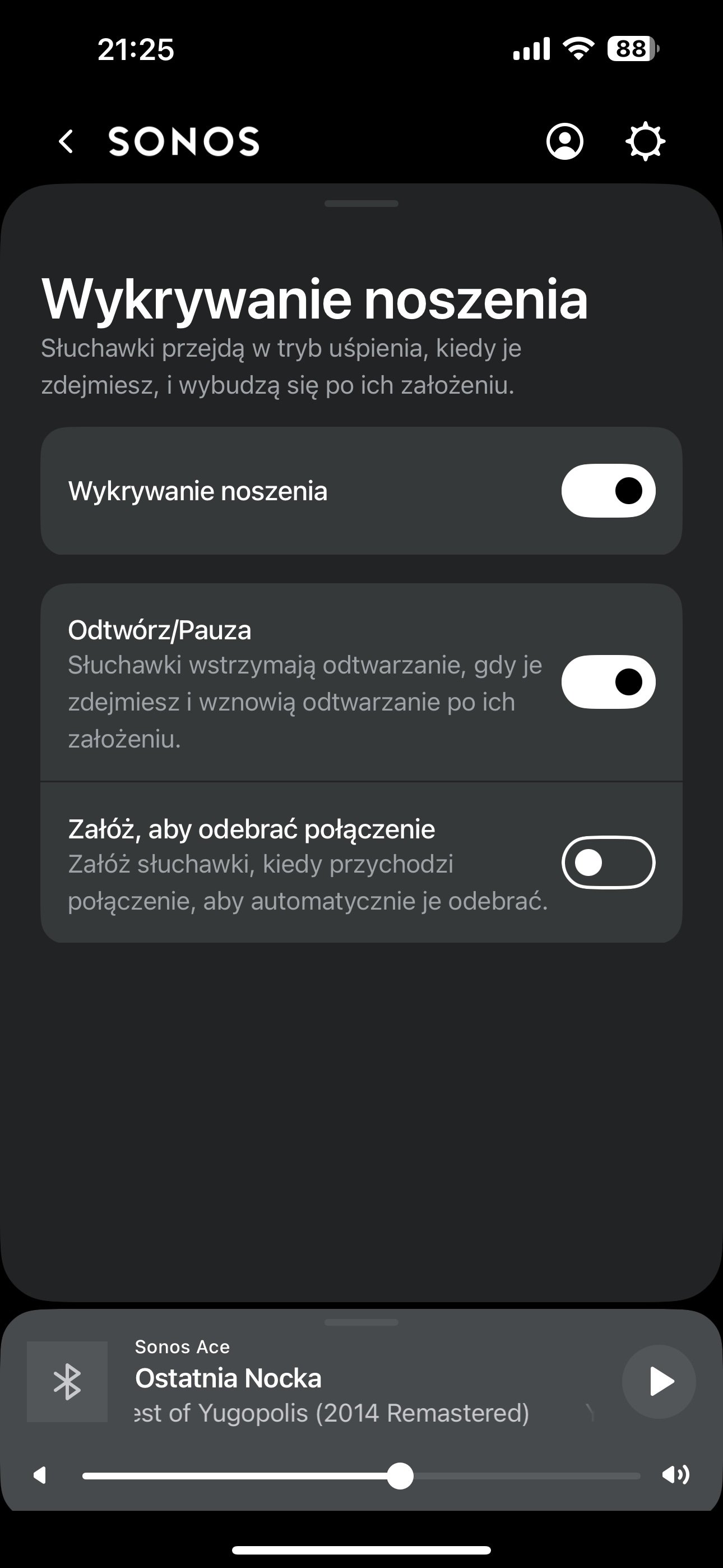Tap the low volume speaker icon
723x1568 pixels.
coord(40,1475)
